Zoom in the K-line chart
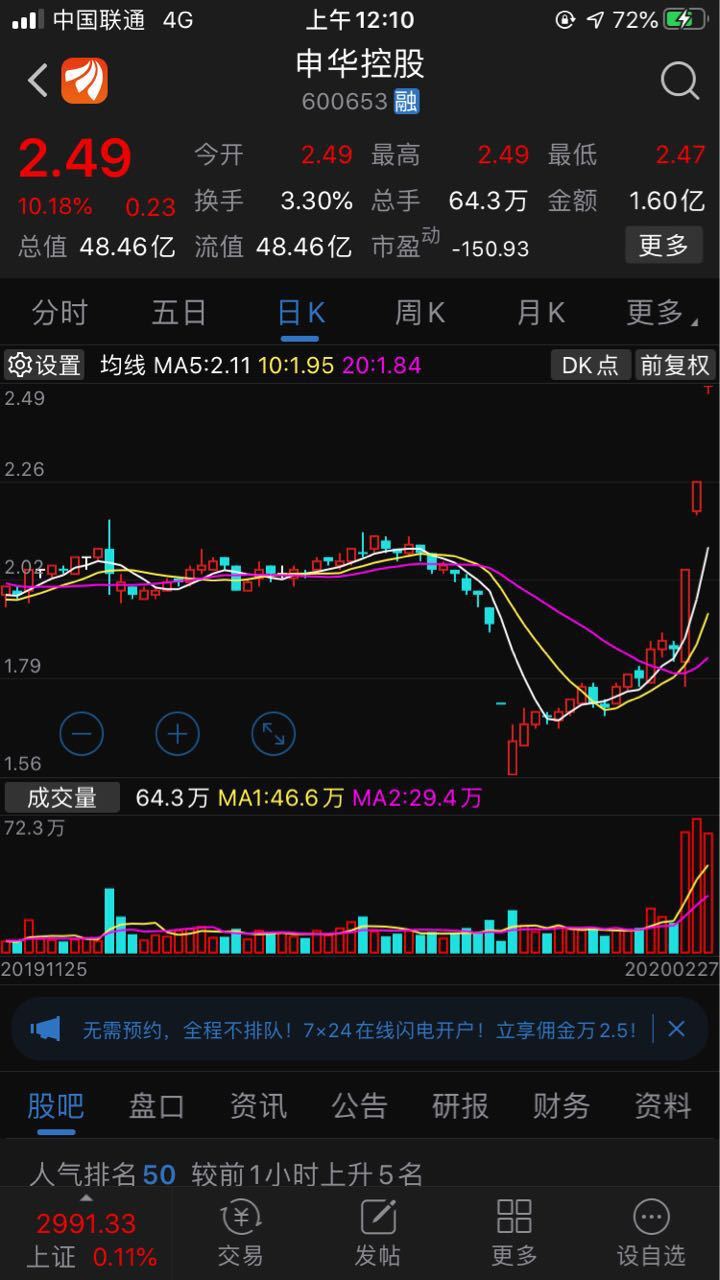Image resolution: width=720 pixels, height=1280 pixels. (x=177, y=735)
